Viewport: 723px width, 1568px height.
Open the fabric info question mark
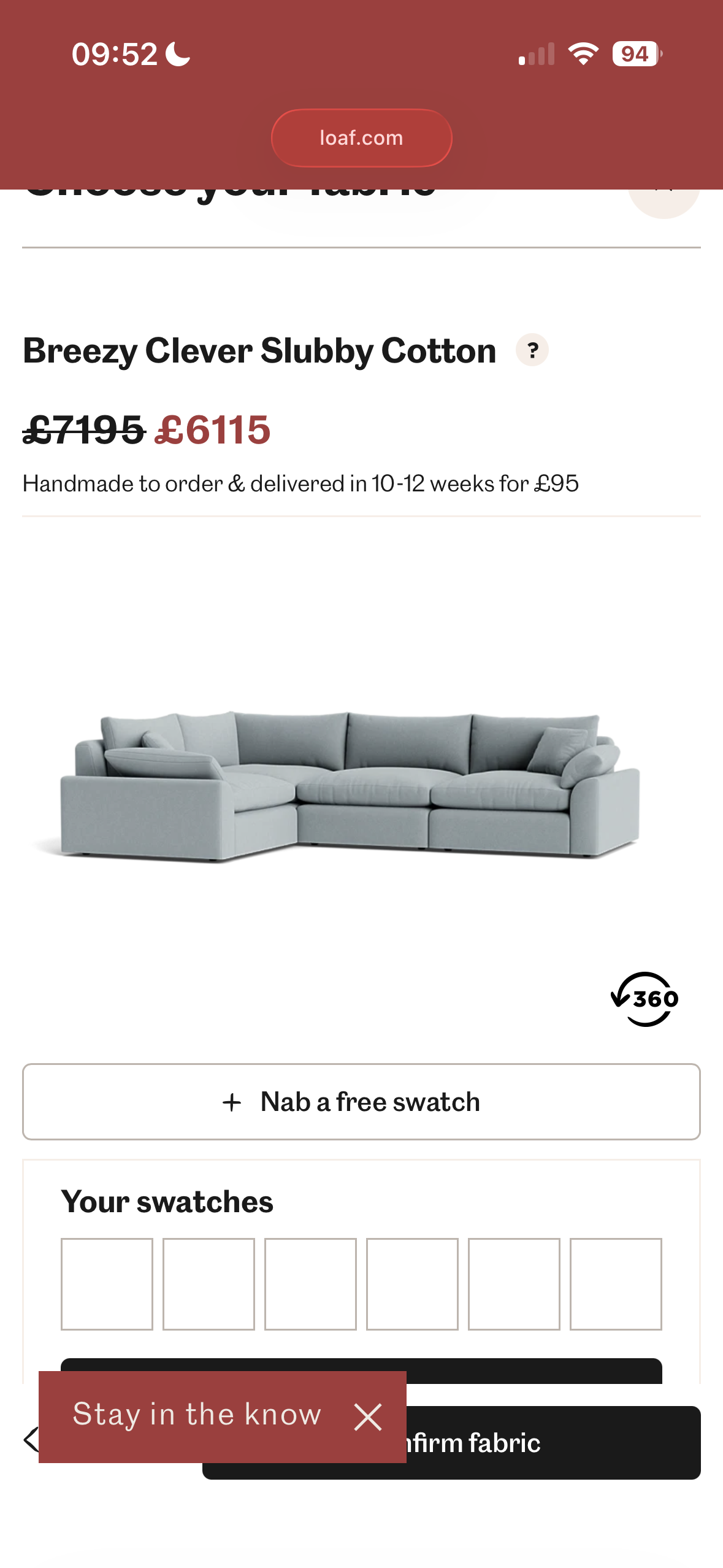coord(532,350)
